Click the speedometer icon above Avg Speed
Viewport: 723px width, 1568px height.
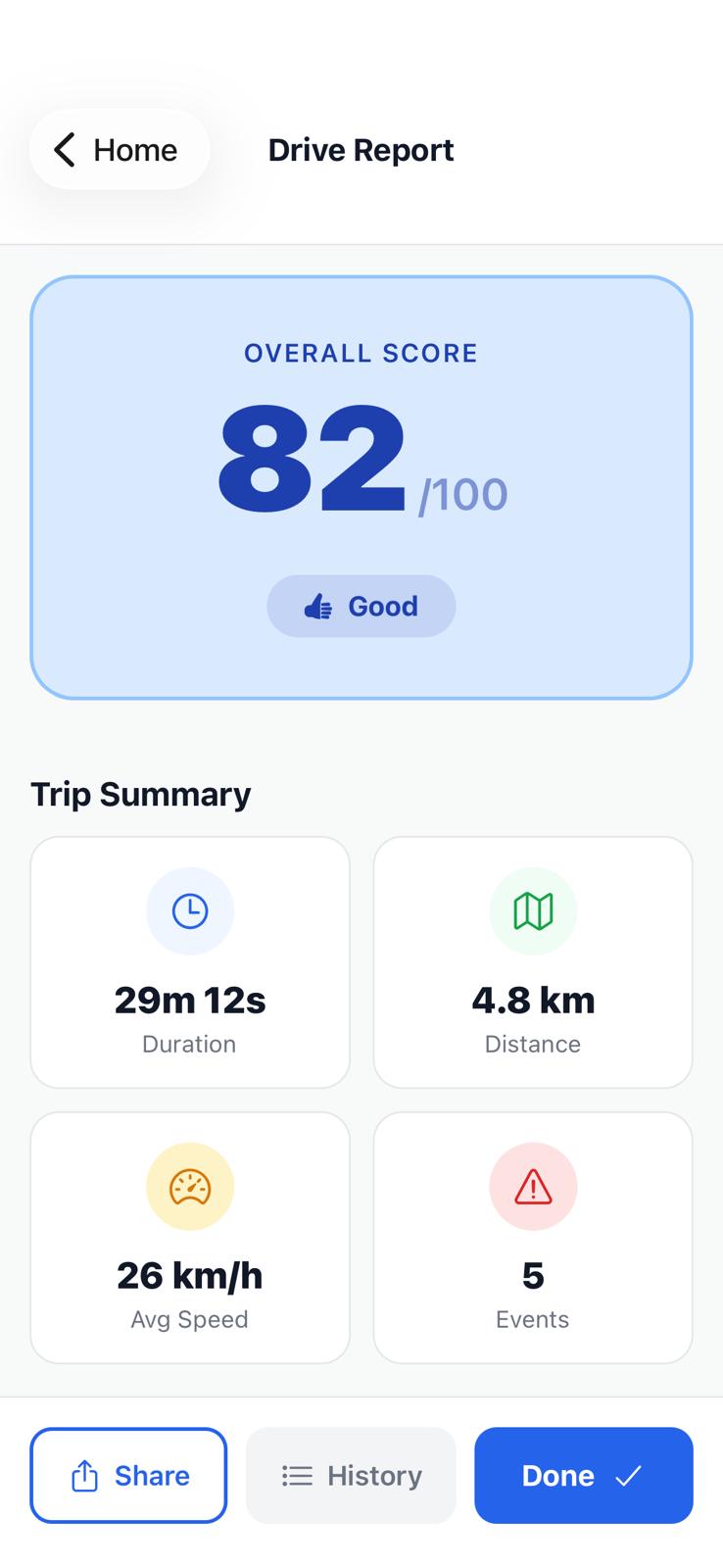tap(189, 1186)
